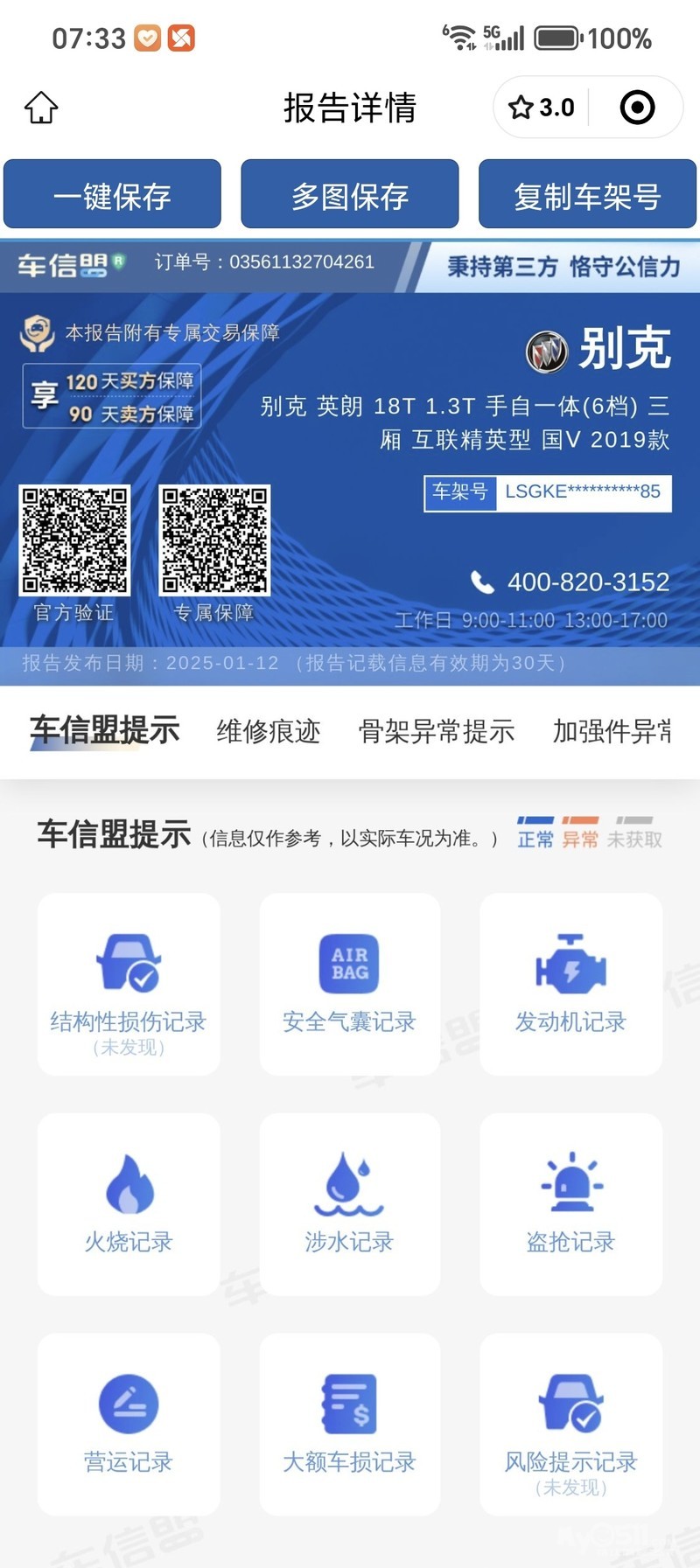Tap 一键保存 to save the report
The image size is (700, 1568).
pyautogui.click(x=112, y=194)
